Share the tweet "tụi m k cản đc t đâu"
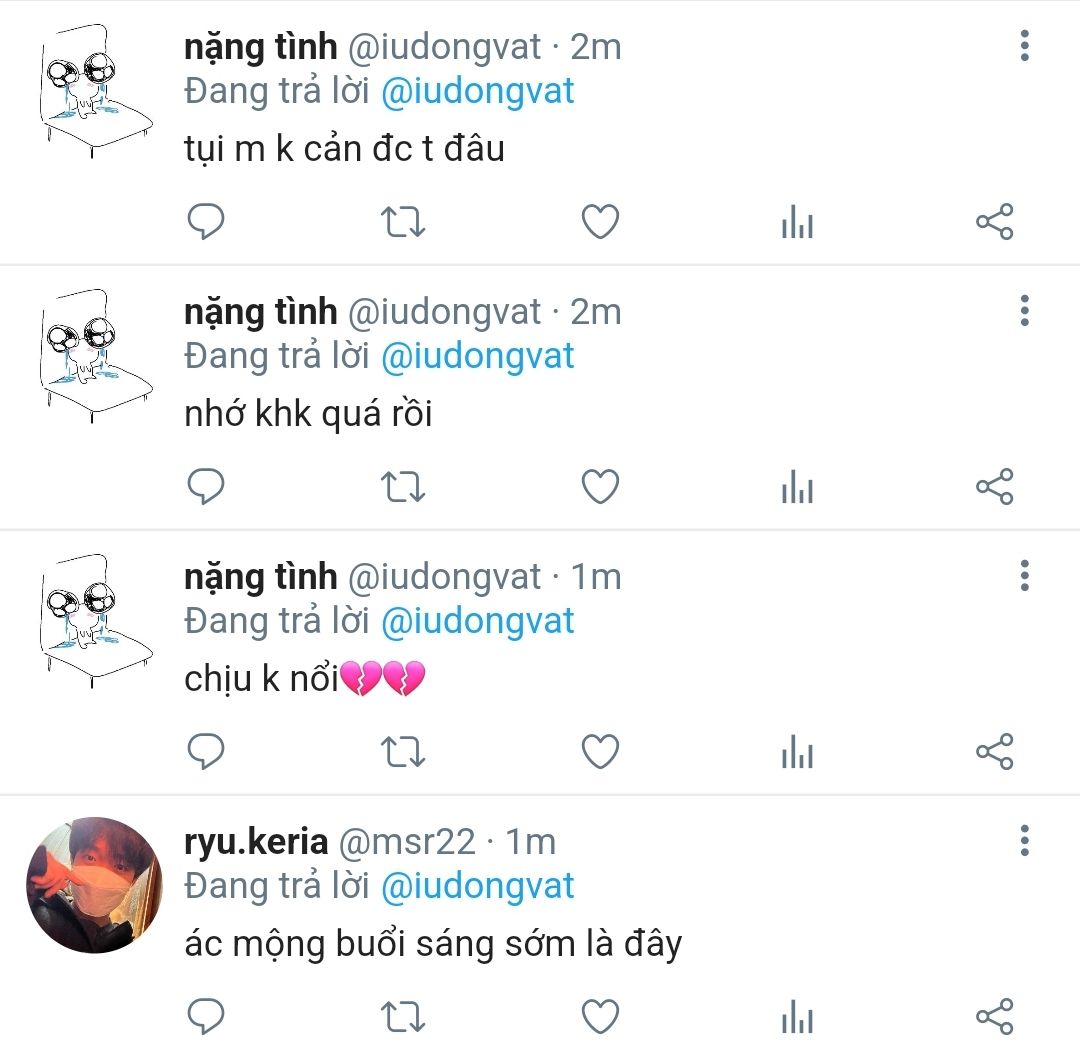Viewport: 1080px width, 1058px height. pos(995,222)
